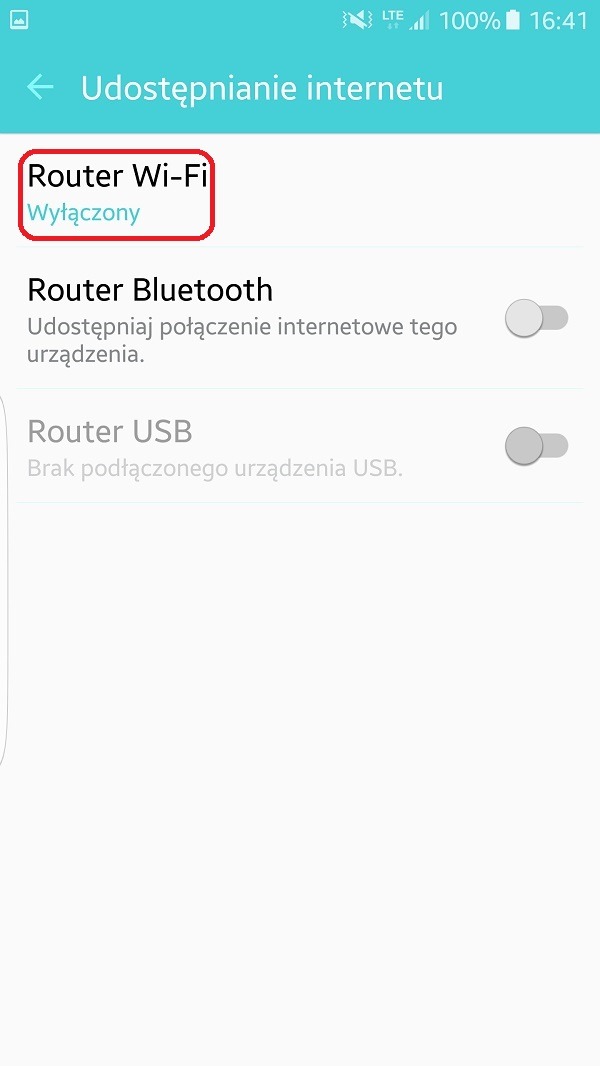Open the Router Wi-Fi settings row
The height and width of the screenshot is (1066, 600).
pyautogui.click(x=300, y=192)
